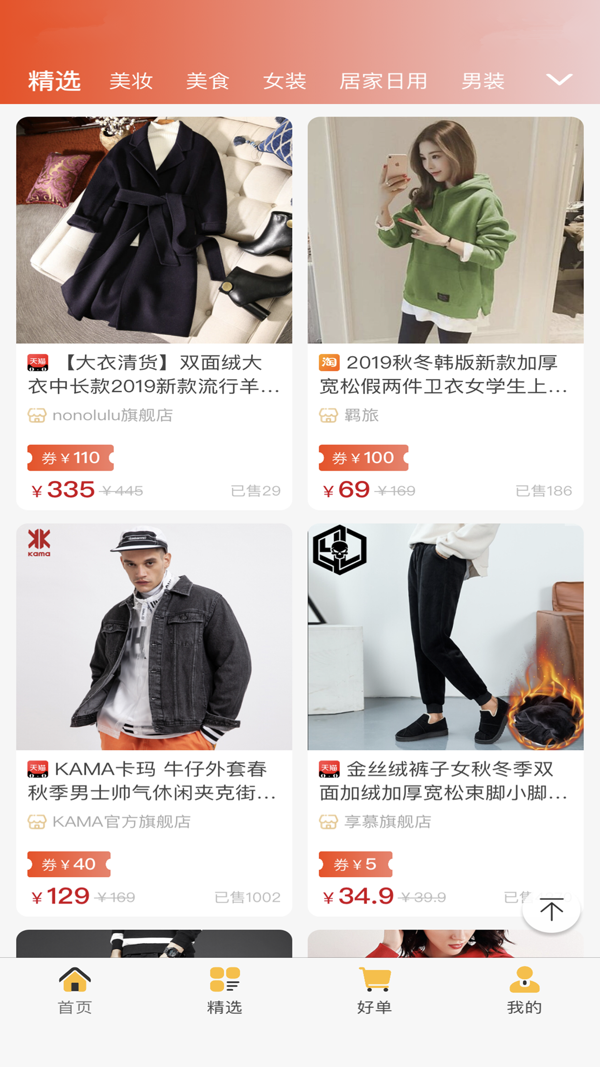Select the 男装 category tab

pos(483,81)
